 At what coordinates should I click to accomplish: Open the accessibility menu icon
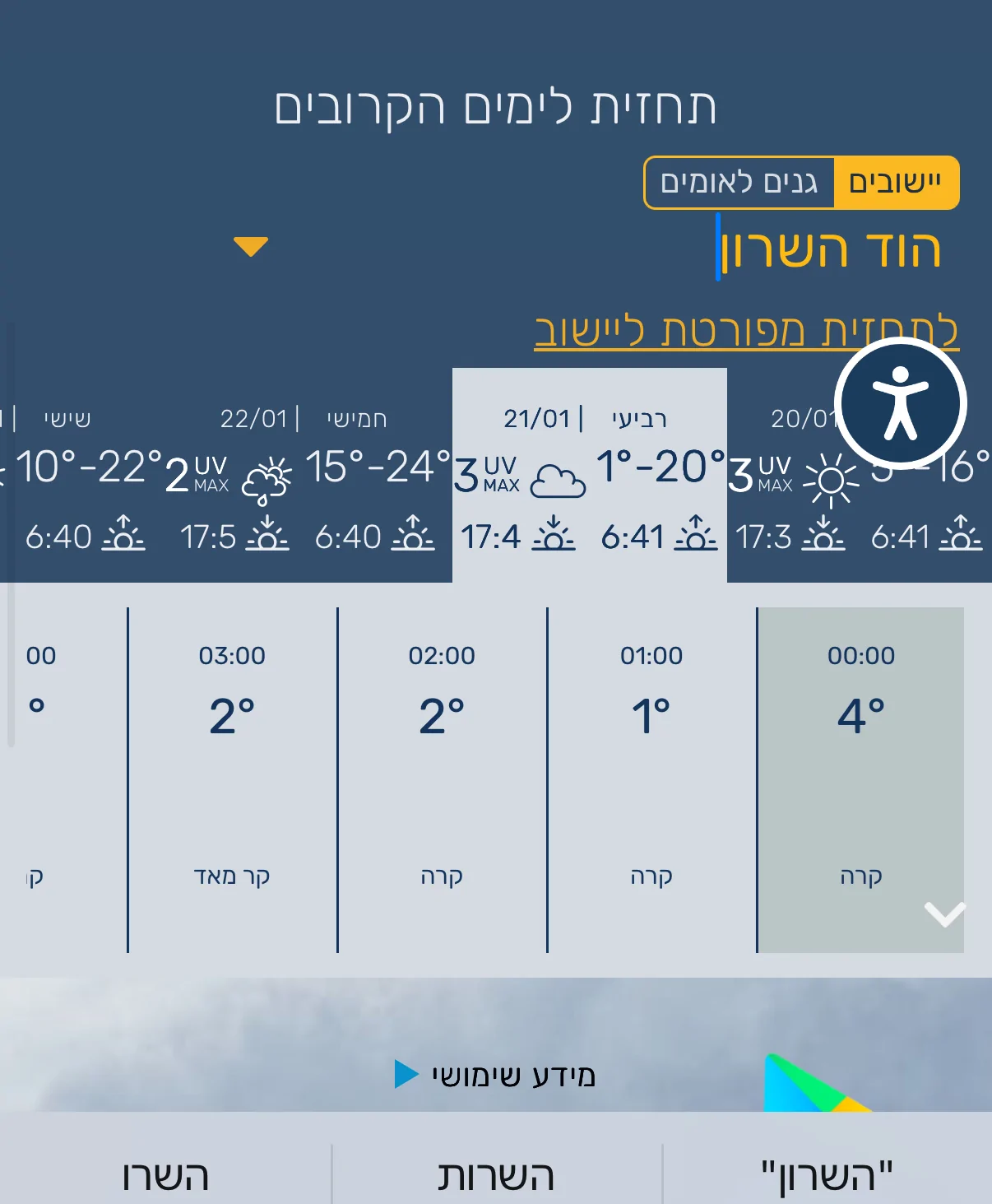tap(900, 403)
